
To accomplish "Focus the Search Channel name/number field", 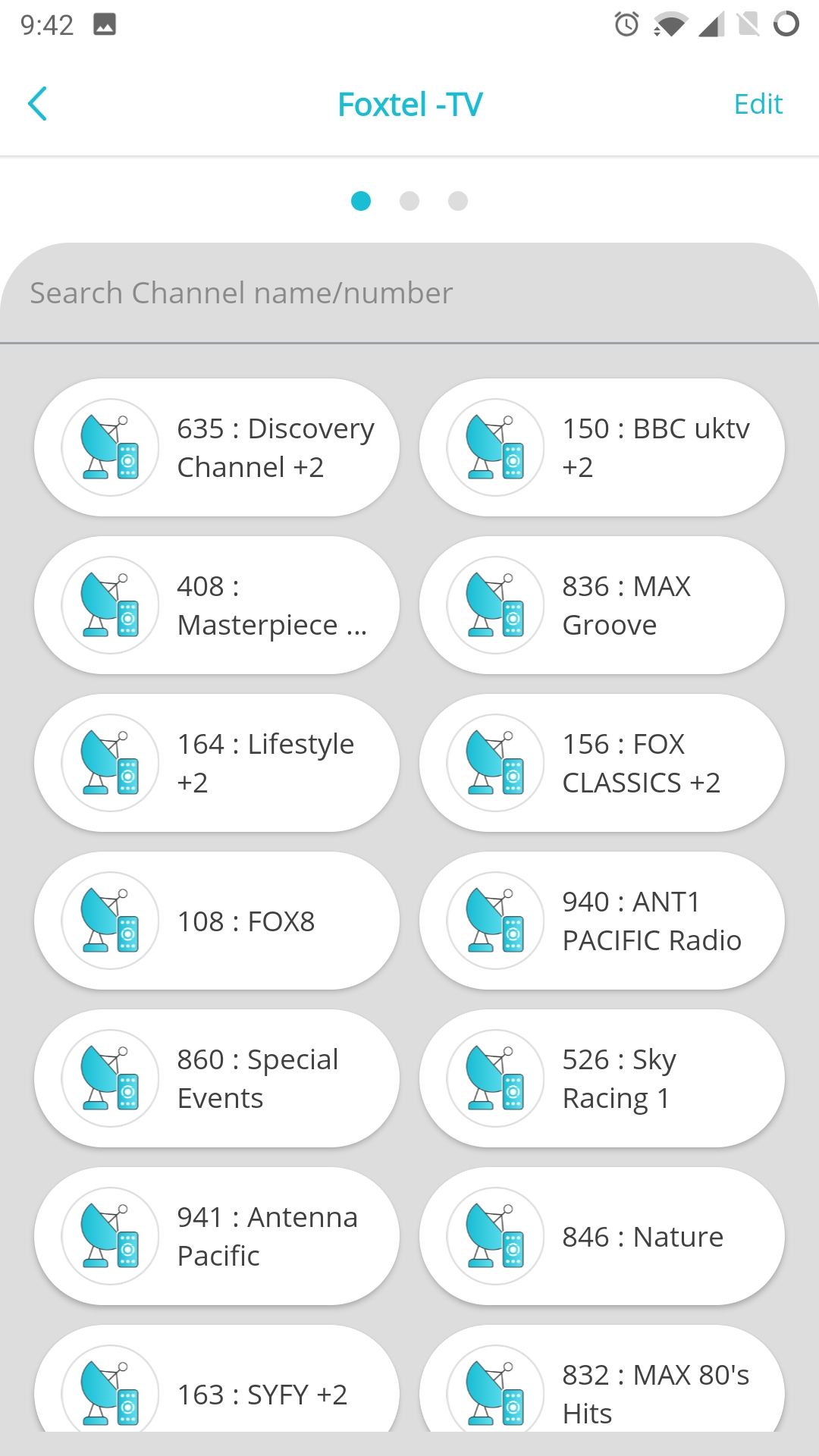I will click(409, 293).
